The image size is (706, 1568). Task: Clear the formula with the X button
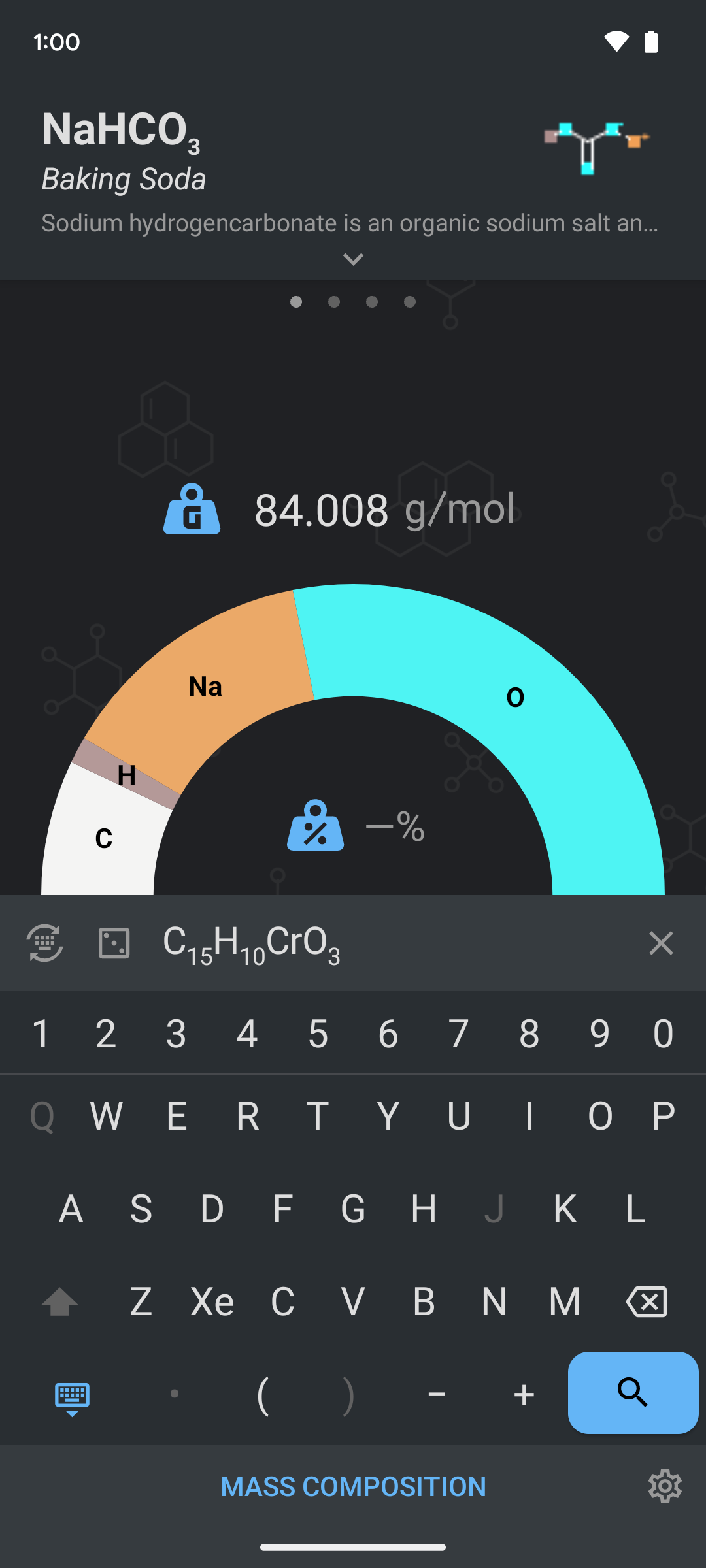pos(661,943)
